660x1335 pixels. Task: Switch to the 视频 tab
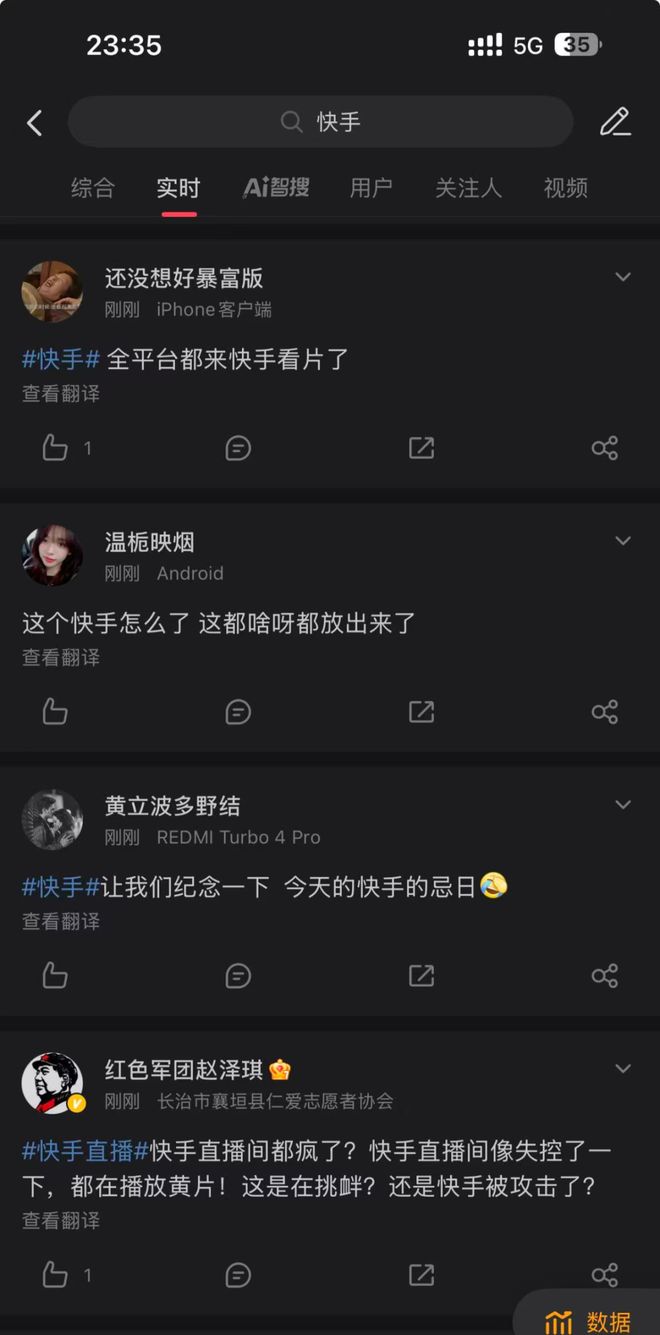(x=565, y=188)
